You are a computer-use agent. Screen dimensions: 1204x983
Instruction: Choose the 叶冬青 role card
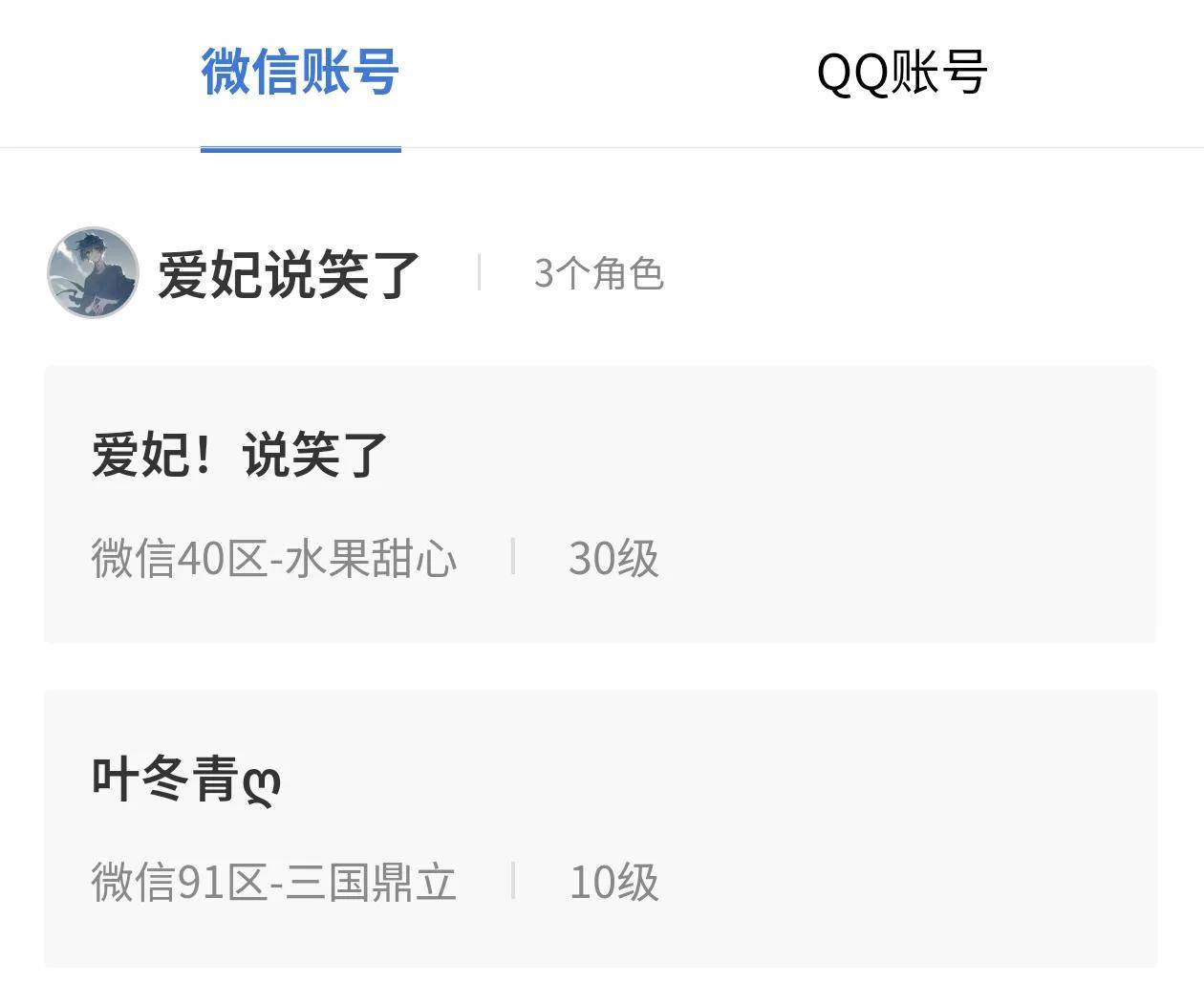click(x=600, y=827)
